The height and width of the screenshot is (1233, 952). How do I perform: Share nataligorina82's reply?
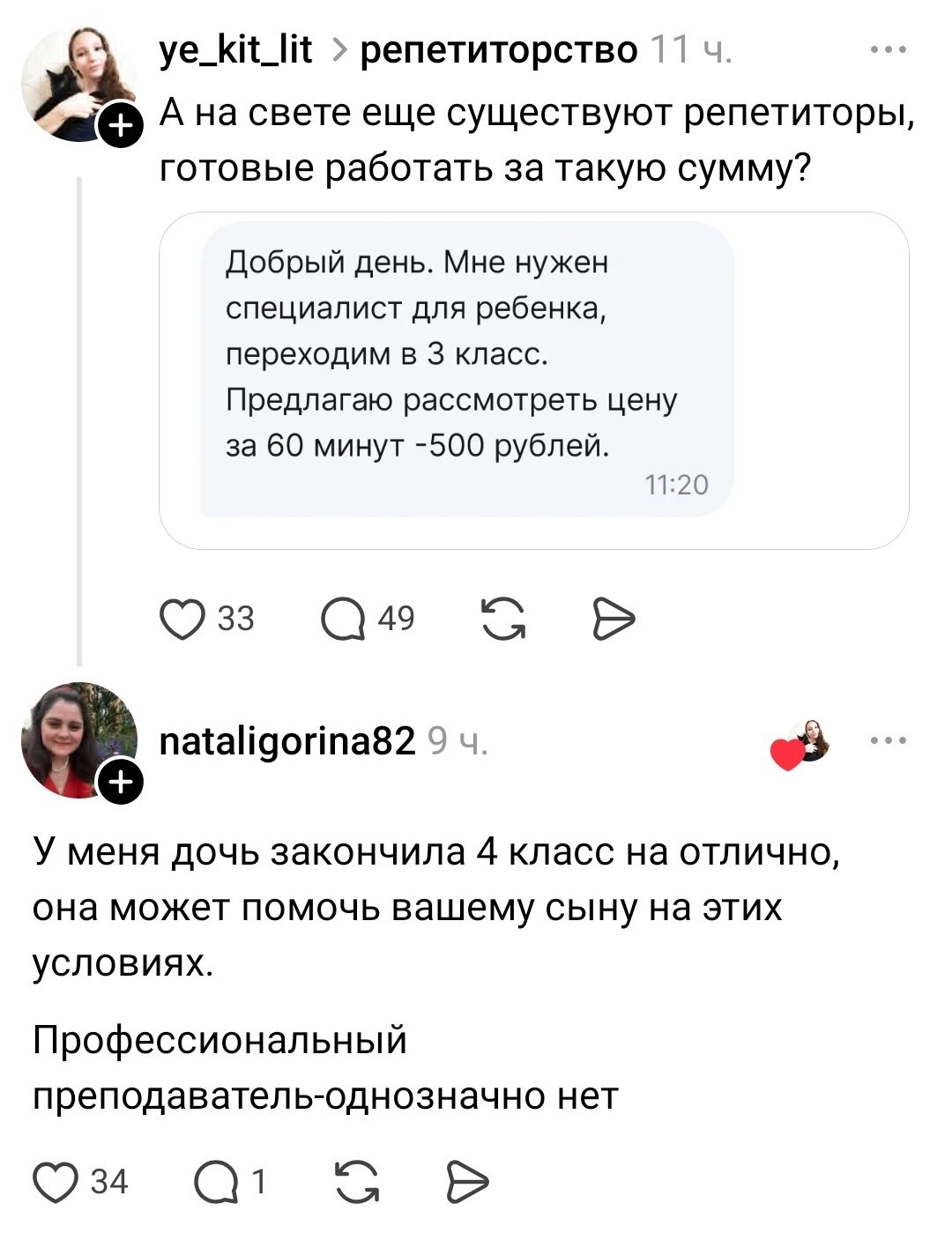pos(467,1182)
